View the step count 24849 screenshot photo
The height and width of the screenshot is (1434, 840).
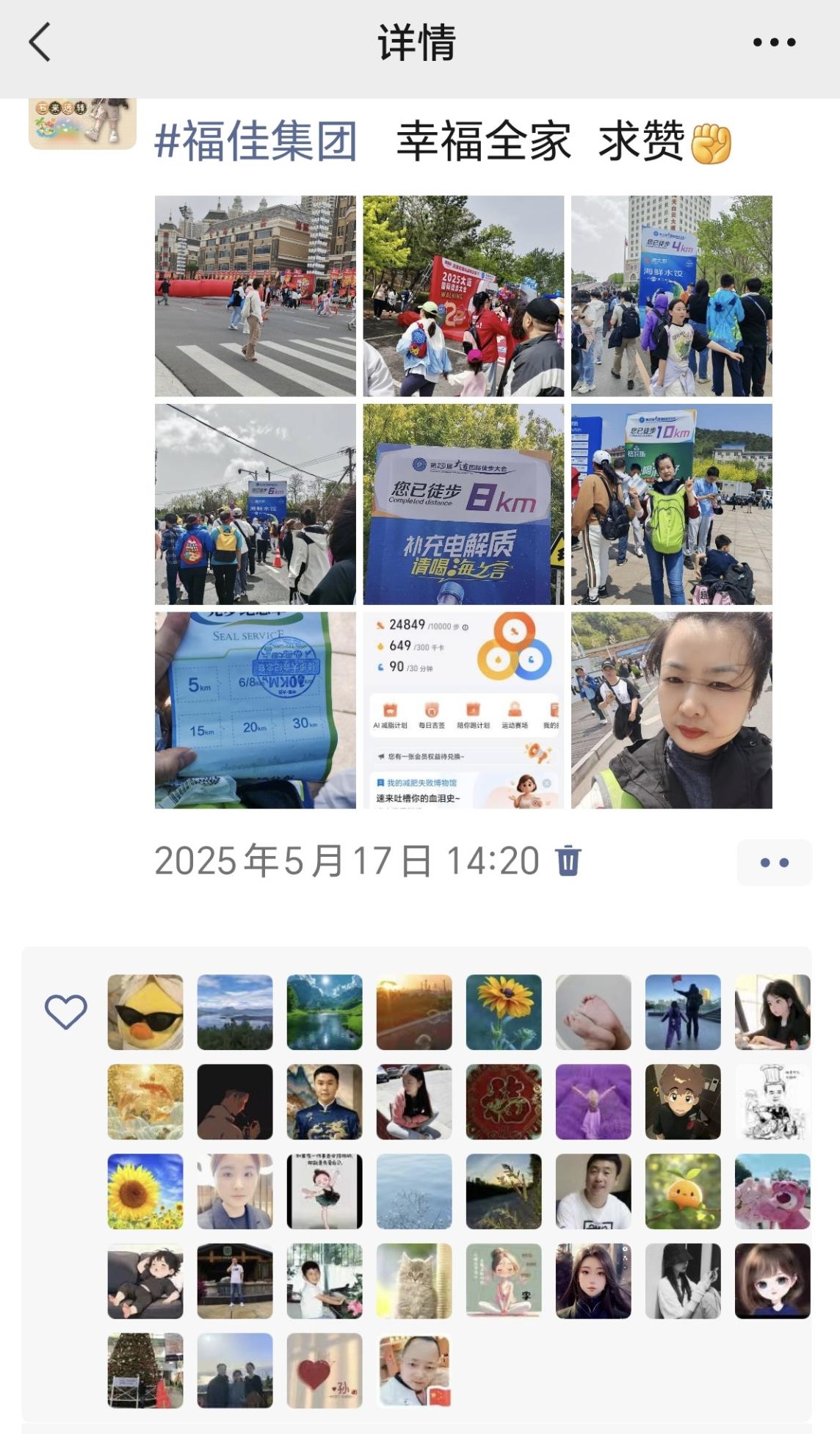[x=463, y=710]
